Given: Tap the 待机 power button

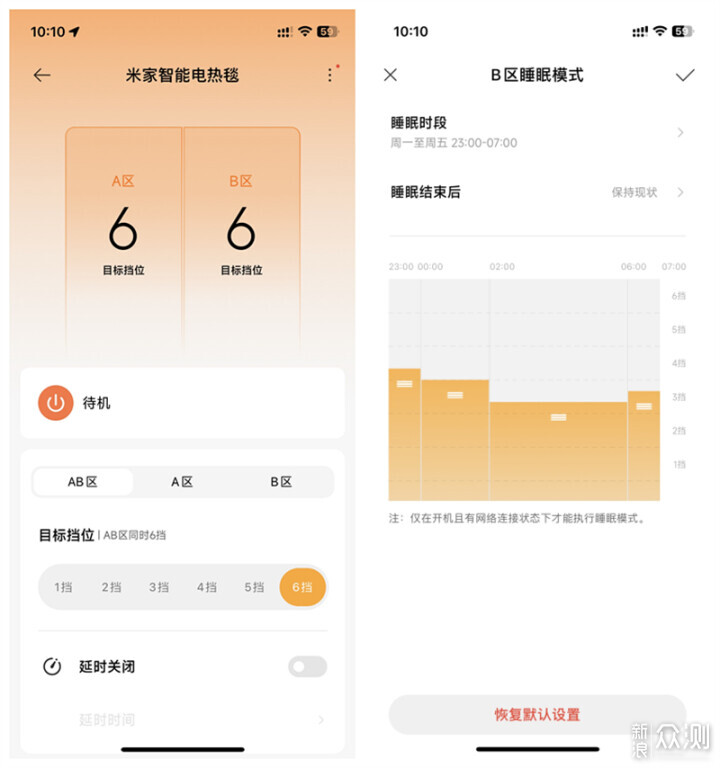Looking at the screenshot, I should (56, 403).
